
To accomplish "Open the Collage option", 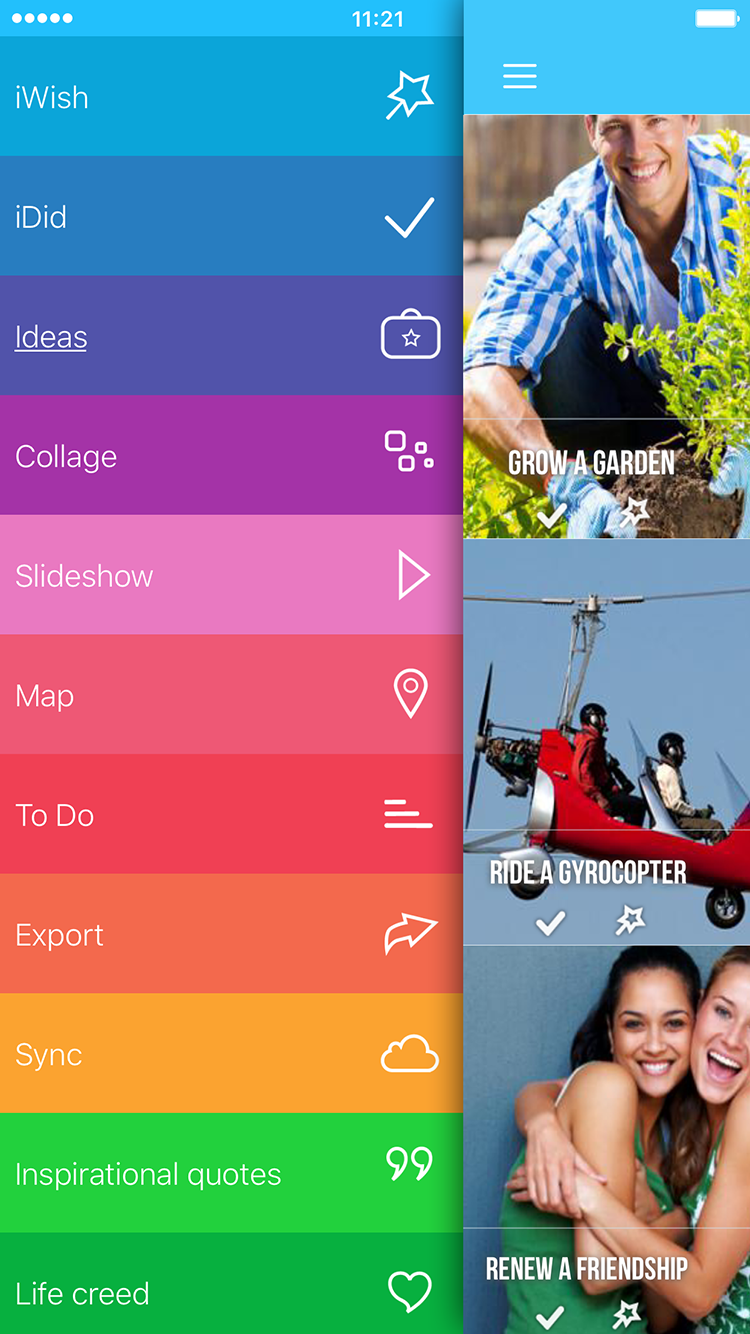I will (x=230, y=457).
